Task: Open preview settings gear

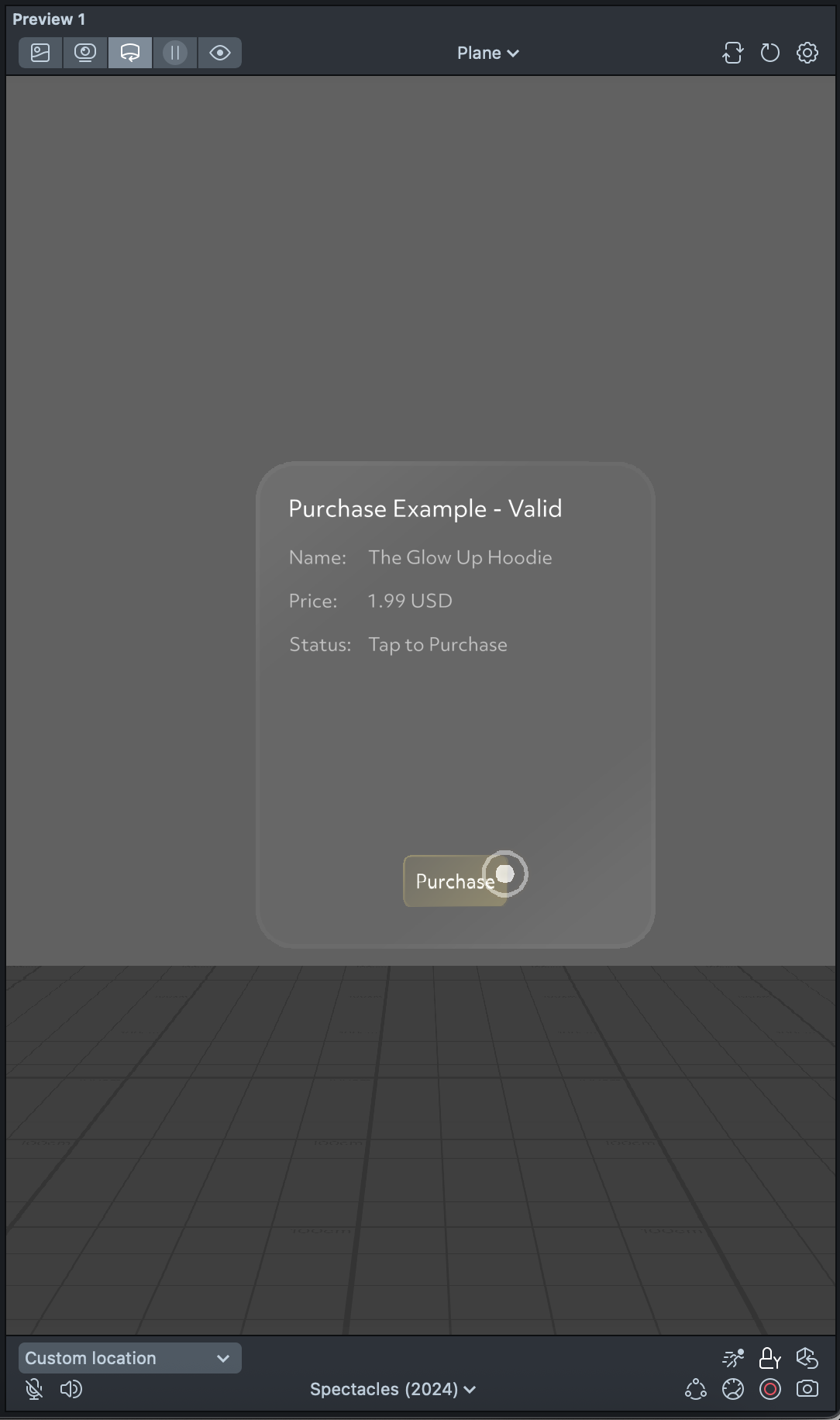Action: click(807, 53)
